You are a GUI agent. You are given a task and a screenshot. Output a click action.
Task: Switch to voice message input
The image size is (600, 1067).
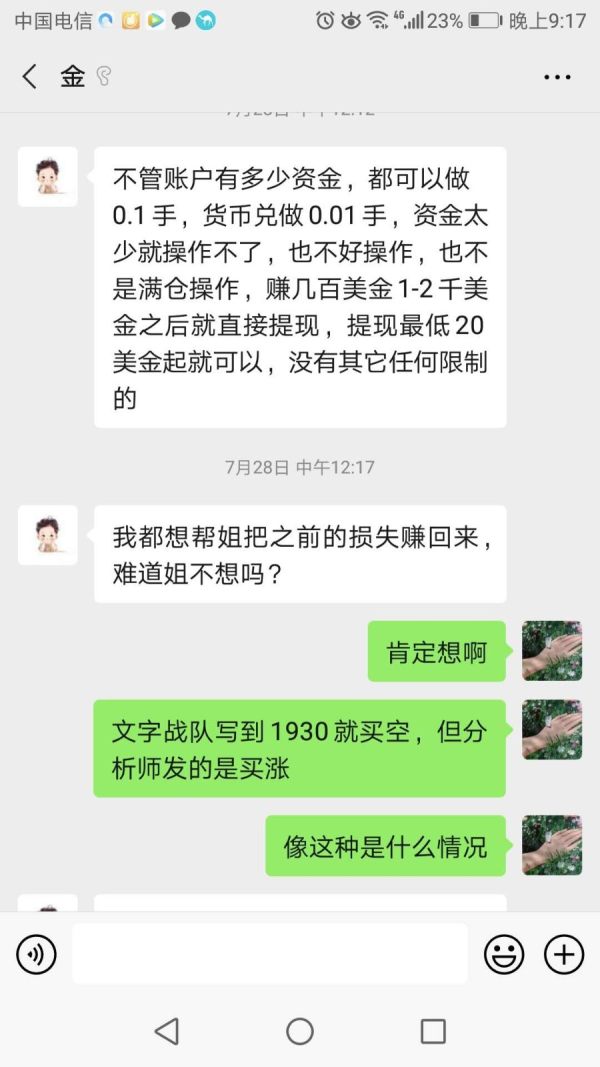(x=36, y=954)
